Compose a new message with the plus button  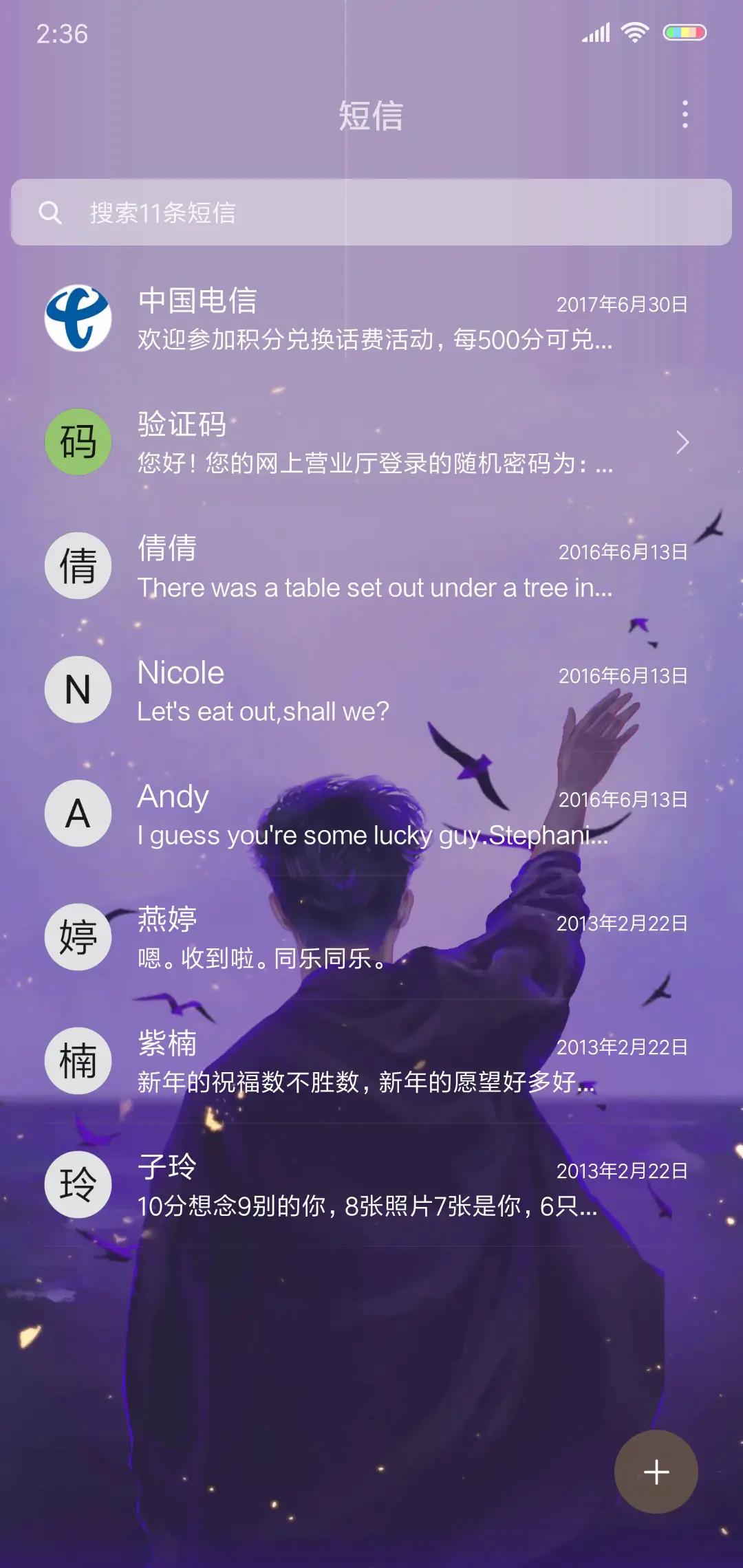tap(656, 1471)
